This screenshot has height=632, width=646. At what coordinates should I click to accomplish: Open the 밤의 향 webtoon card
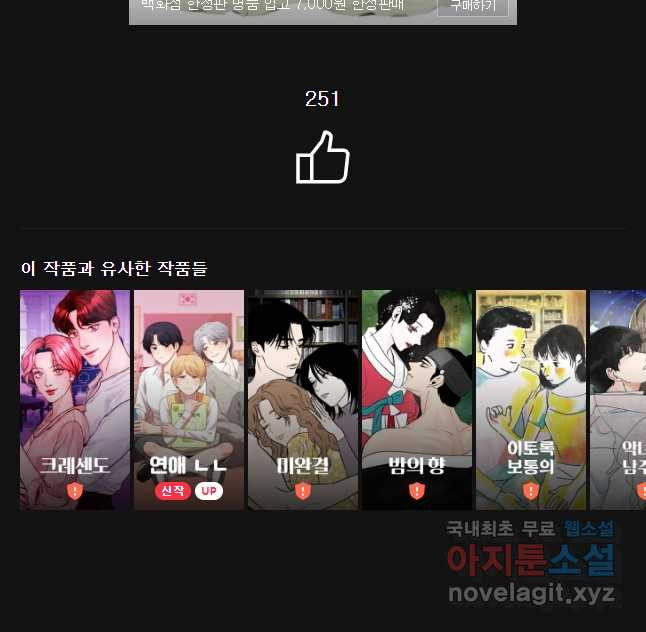[x=417, y=400]
